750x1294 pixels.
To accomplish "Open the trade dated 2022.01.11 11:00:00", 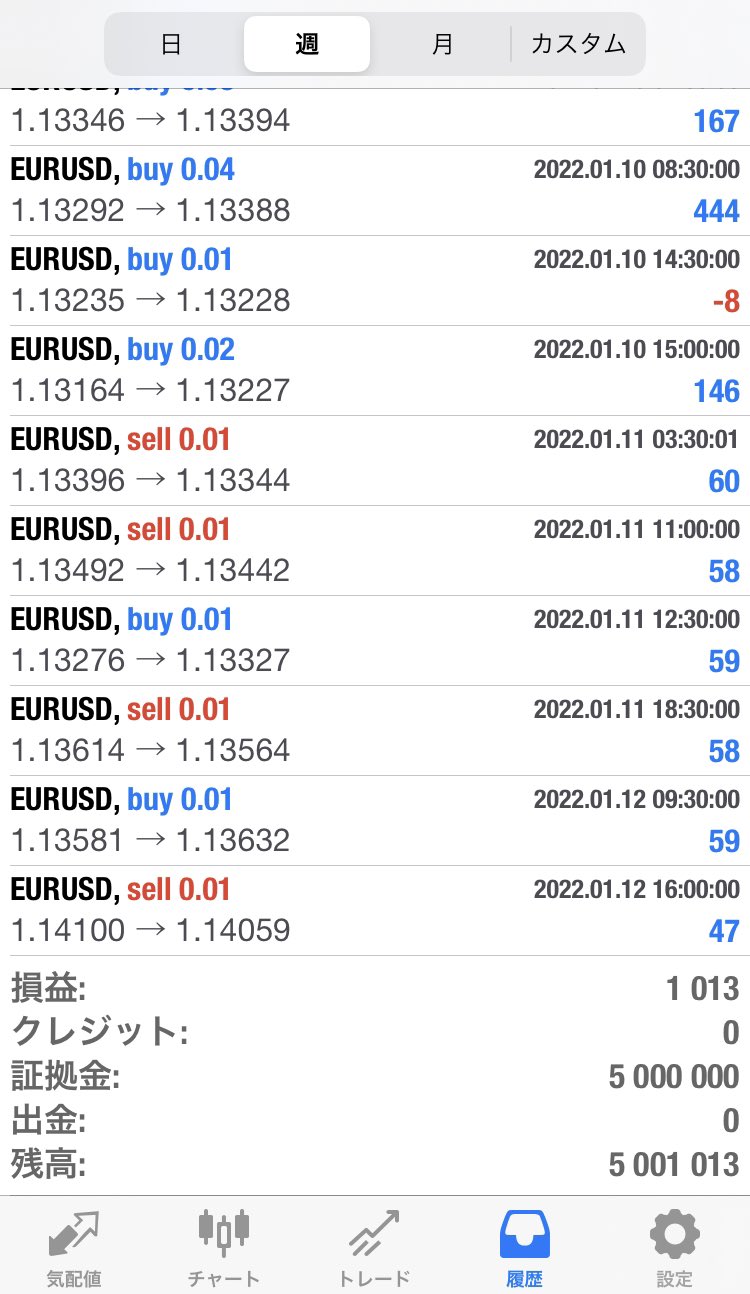I will 375,551.
